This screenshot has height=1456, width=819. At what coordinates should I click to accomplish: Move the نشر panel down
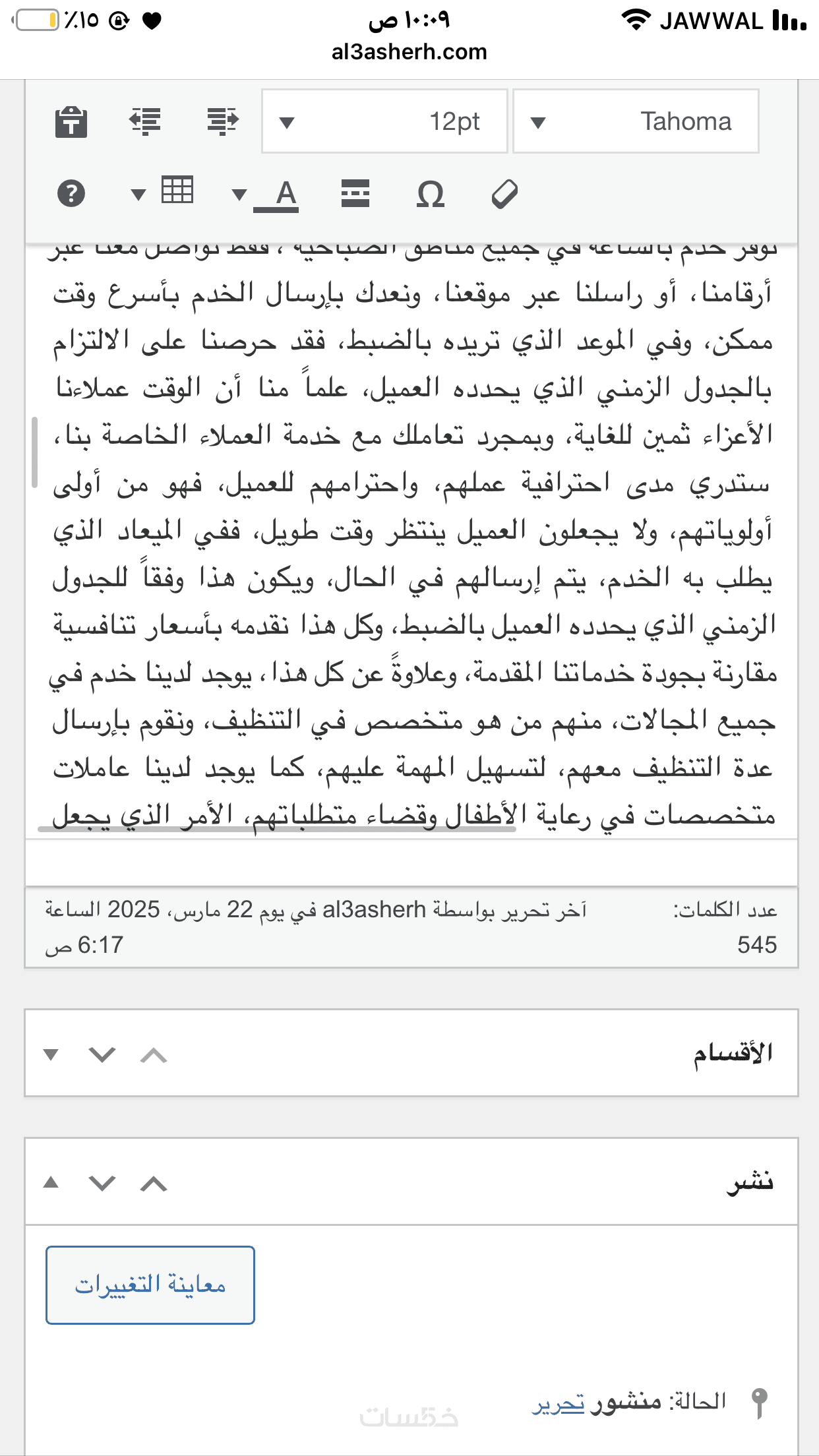[x=102, y=1182]
